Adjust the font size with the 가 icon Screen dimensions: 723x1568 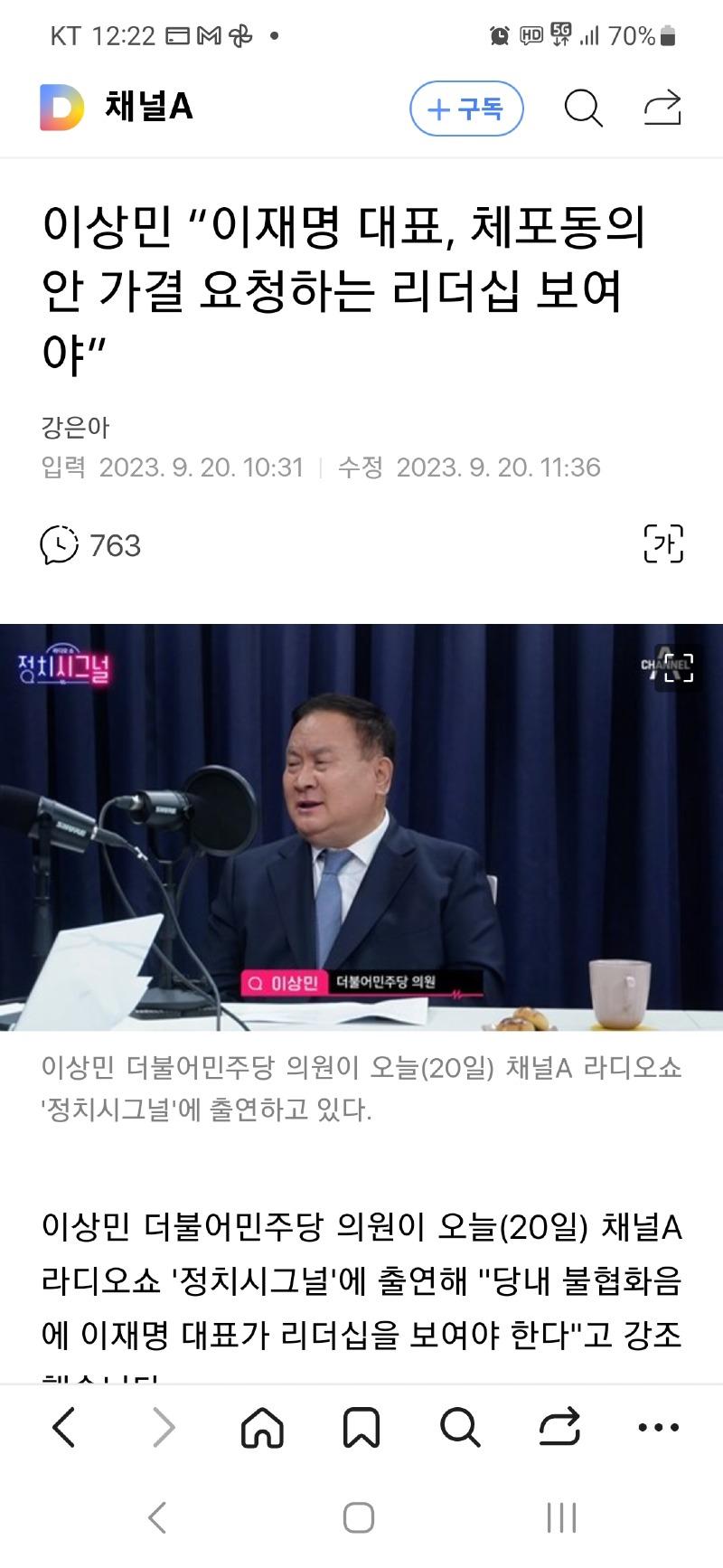[x=663, y=543]
